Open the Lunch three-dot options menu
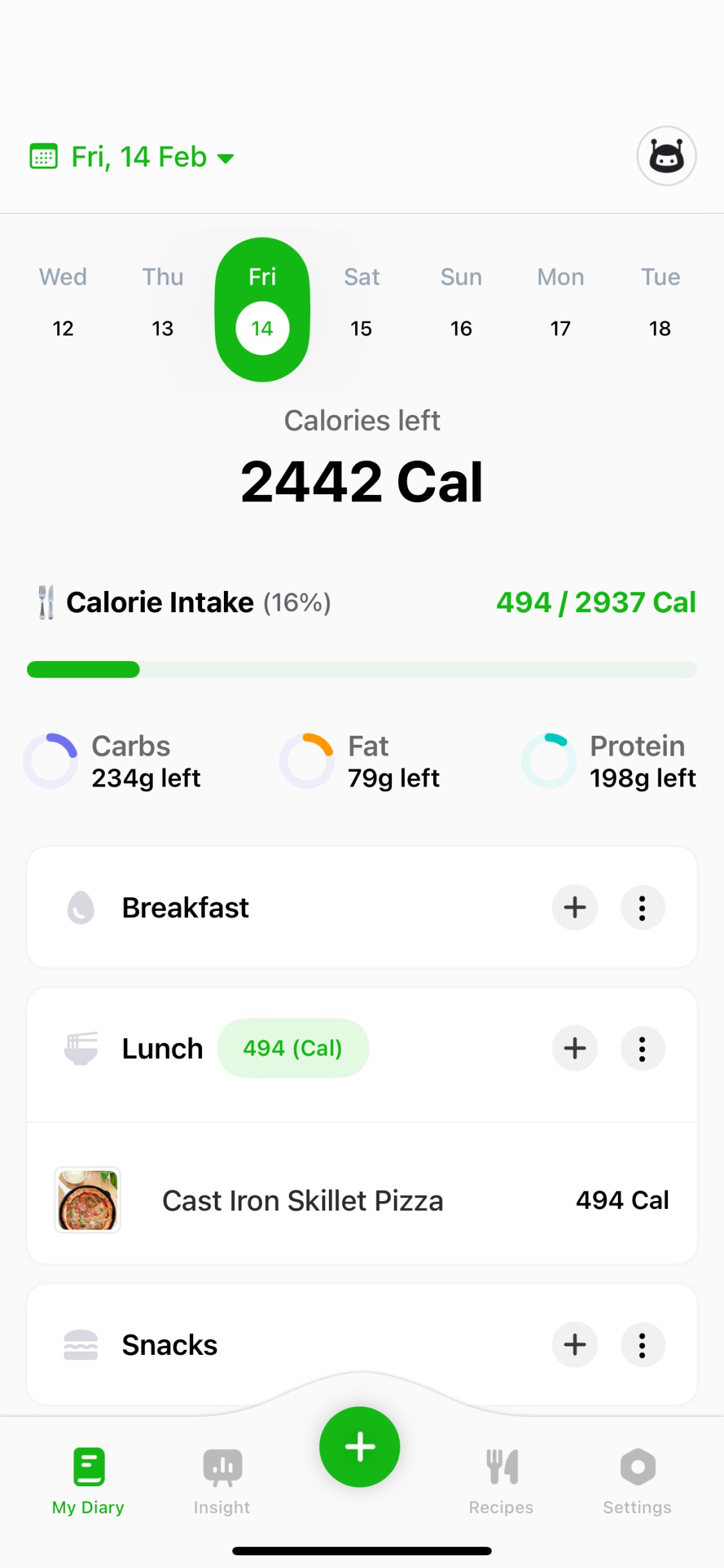The width and height of the screenshot is (724, 1568). click(642, 1048)
